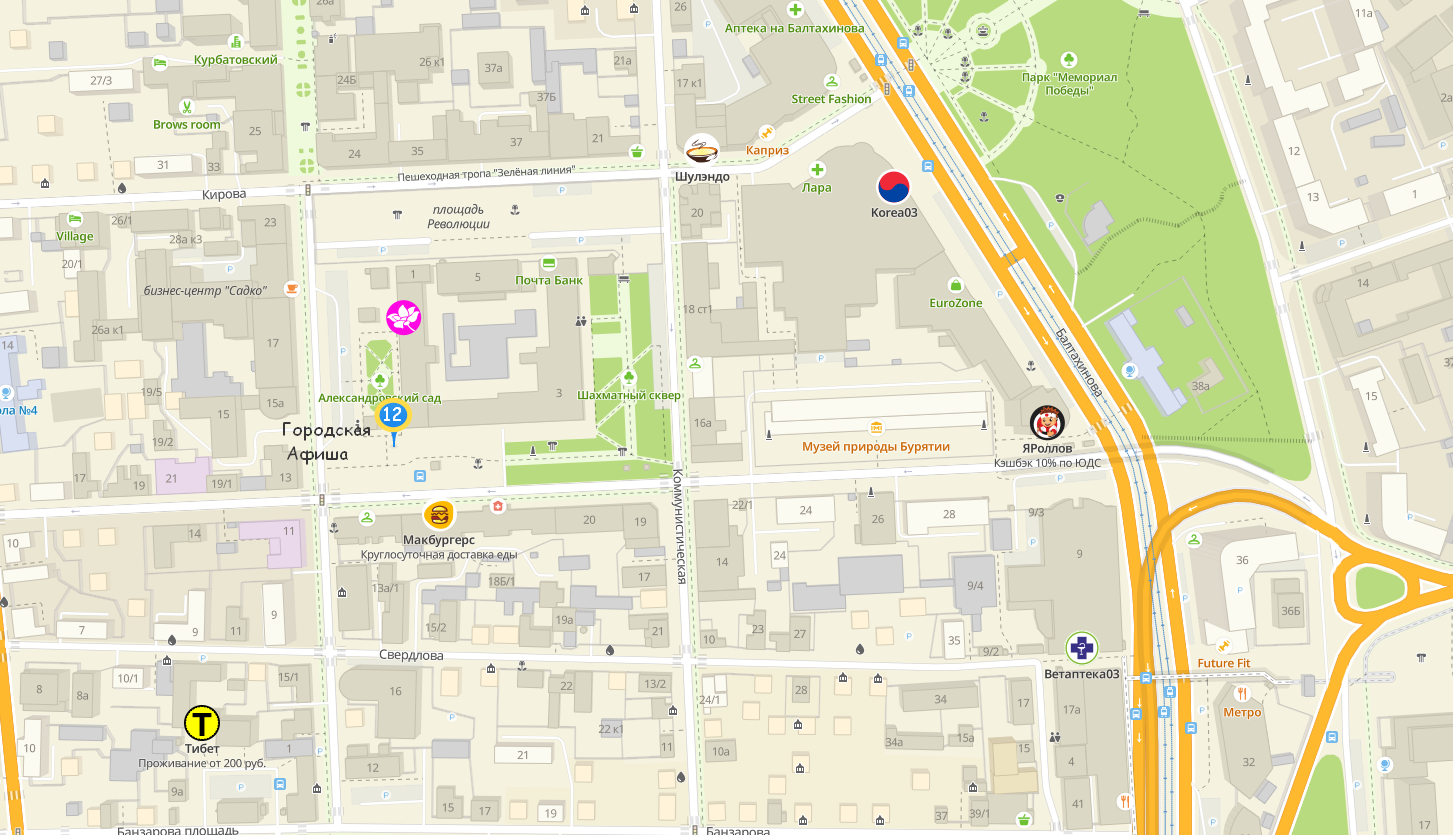Viewport: 1453px width, 835px height.
Task: Tap the Метро restaurant marker
Action: pyautogui.click(x=1242, y=694)
